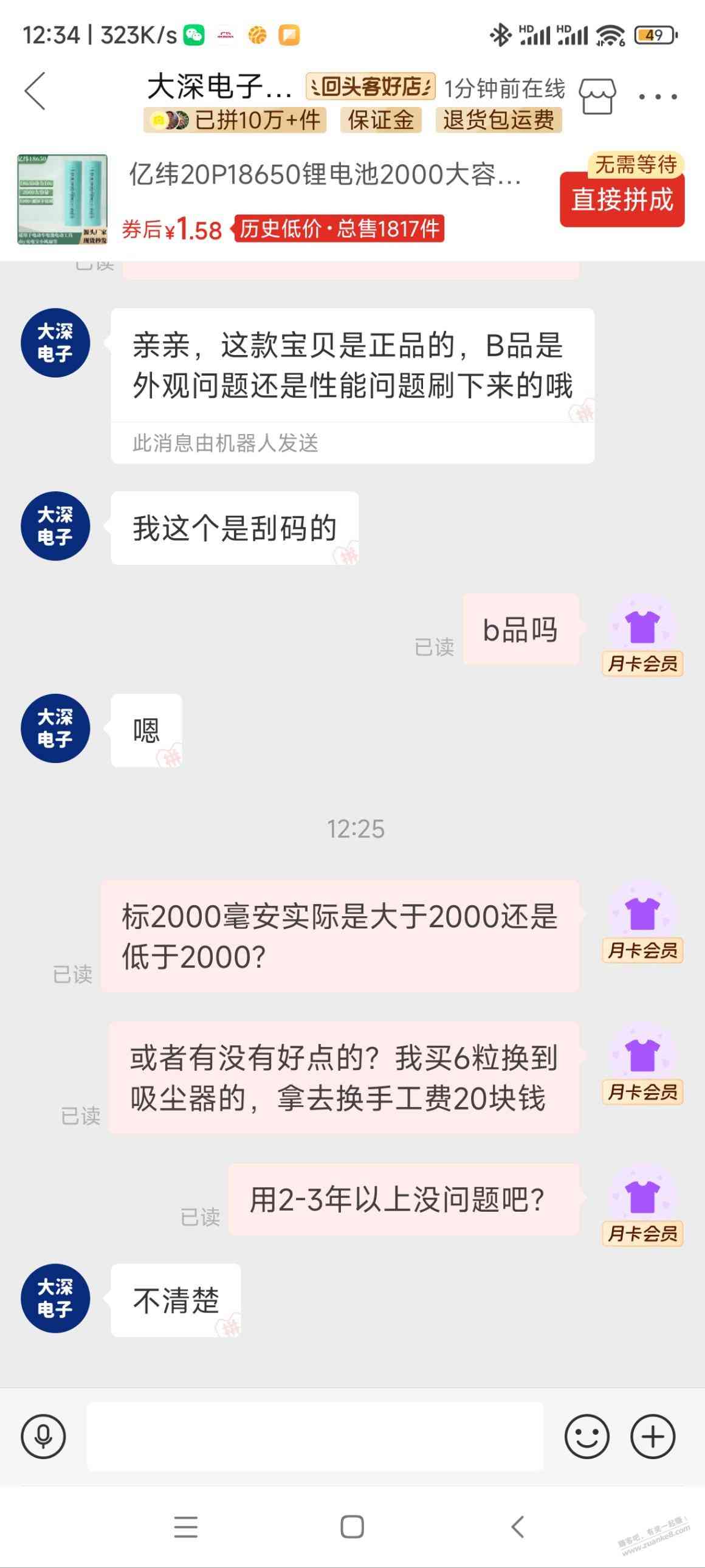Image resolution: width=705 pixels, height=1568 pixels.
Task: Open 大深电子 seller avatar beside 不清楚
Action: click(x=55, y=1298)
